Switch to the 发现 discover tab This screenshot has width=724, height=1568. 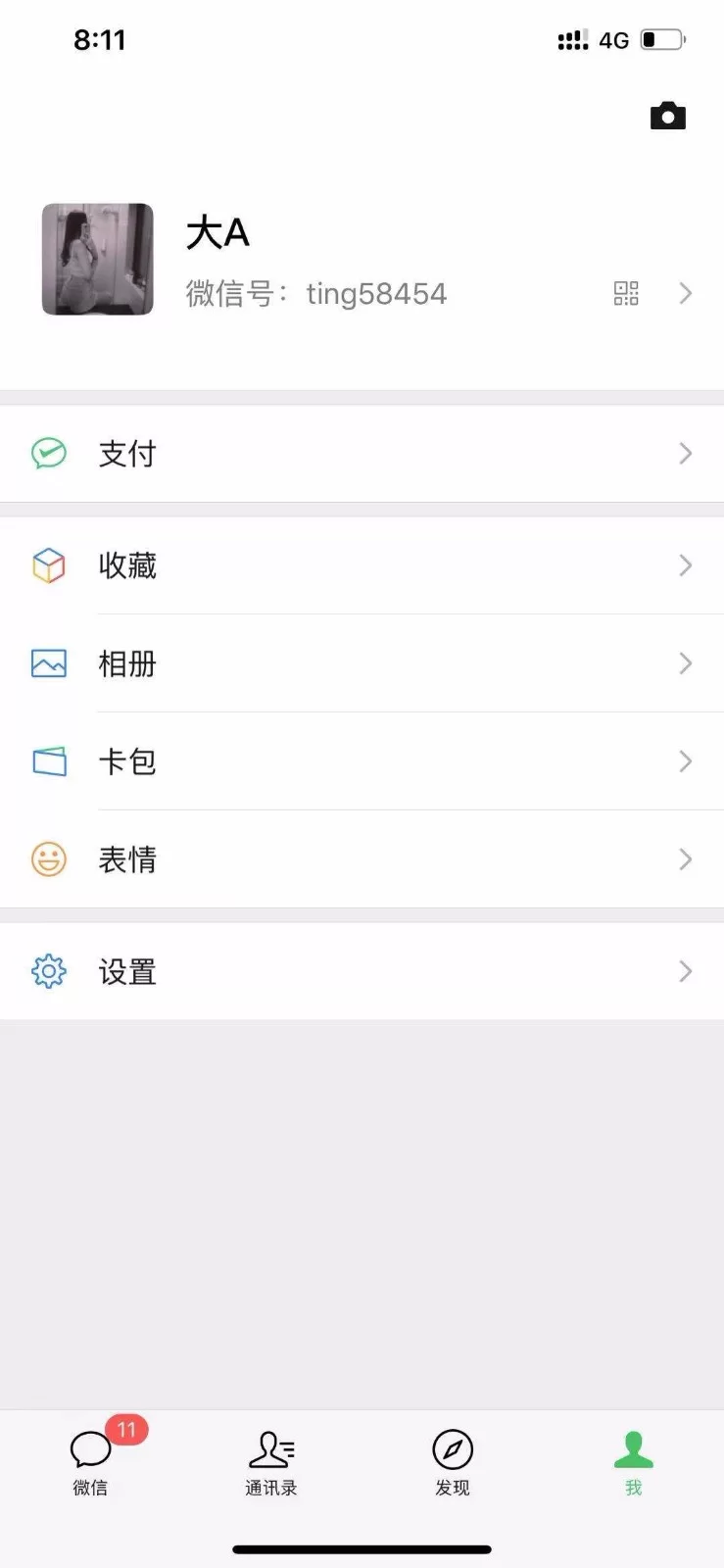coord(453,1462)
